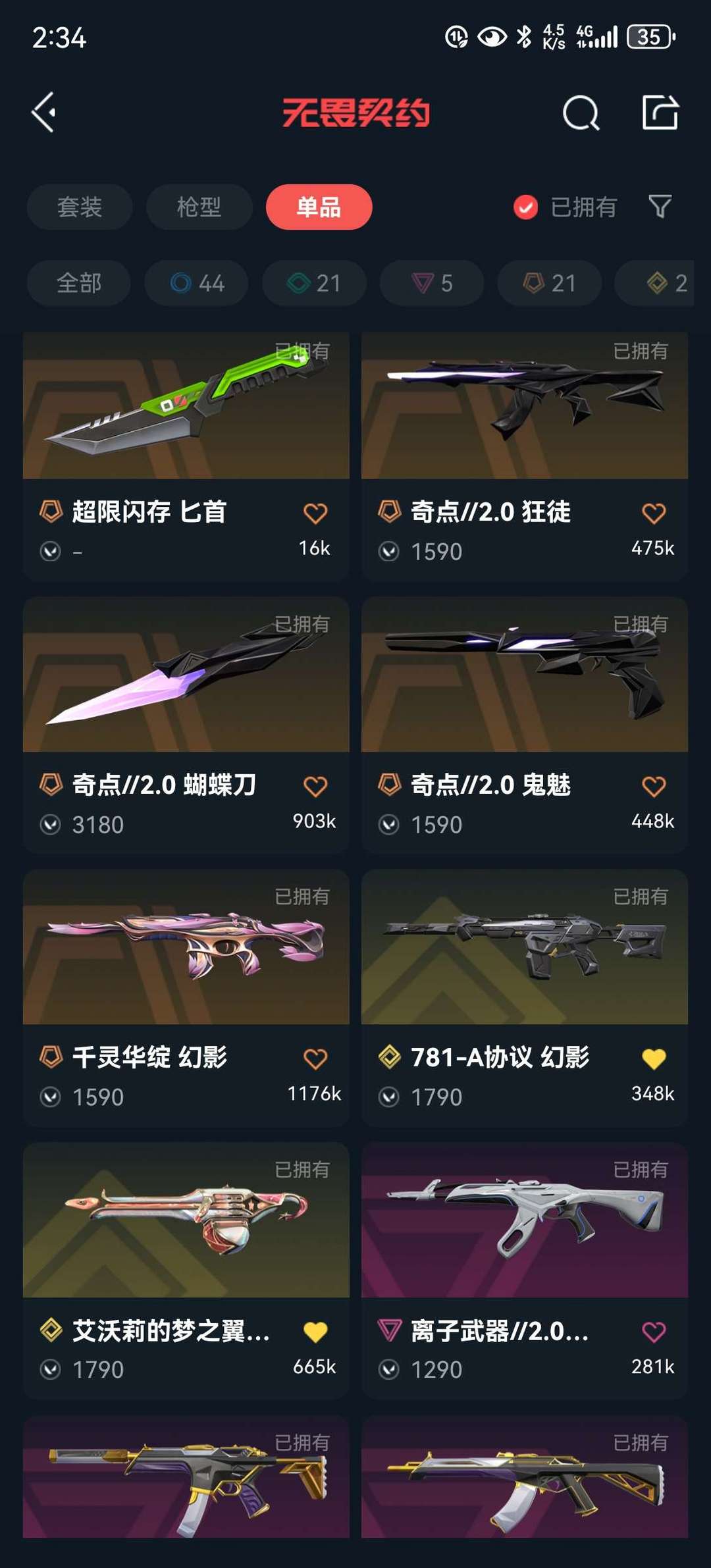Screen dimensions: 711x1568
Task: Filter by the green tier chip showing 21
Action: click(x=314, y=283)
